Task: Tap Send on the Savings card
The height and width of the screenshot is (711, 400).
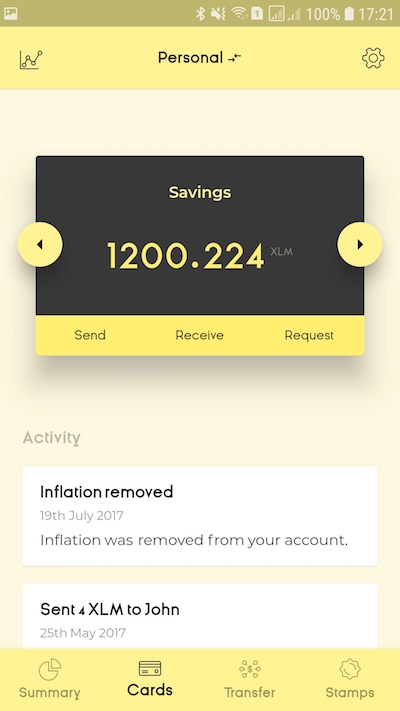Action: [90, 335]
